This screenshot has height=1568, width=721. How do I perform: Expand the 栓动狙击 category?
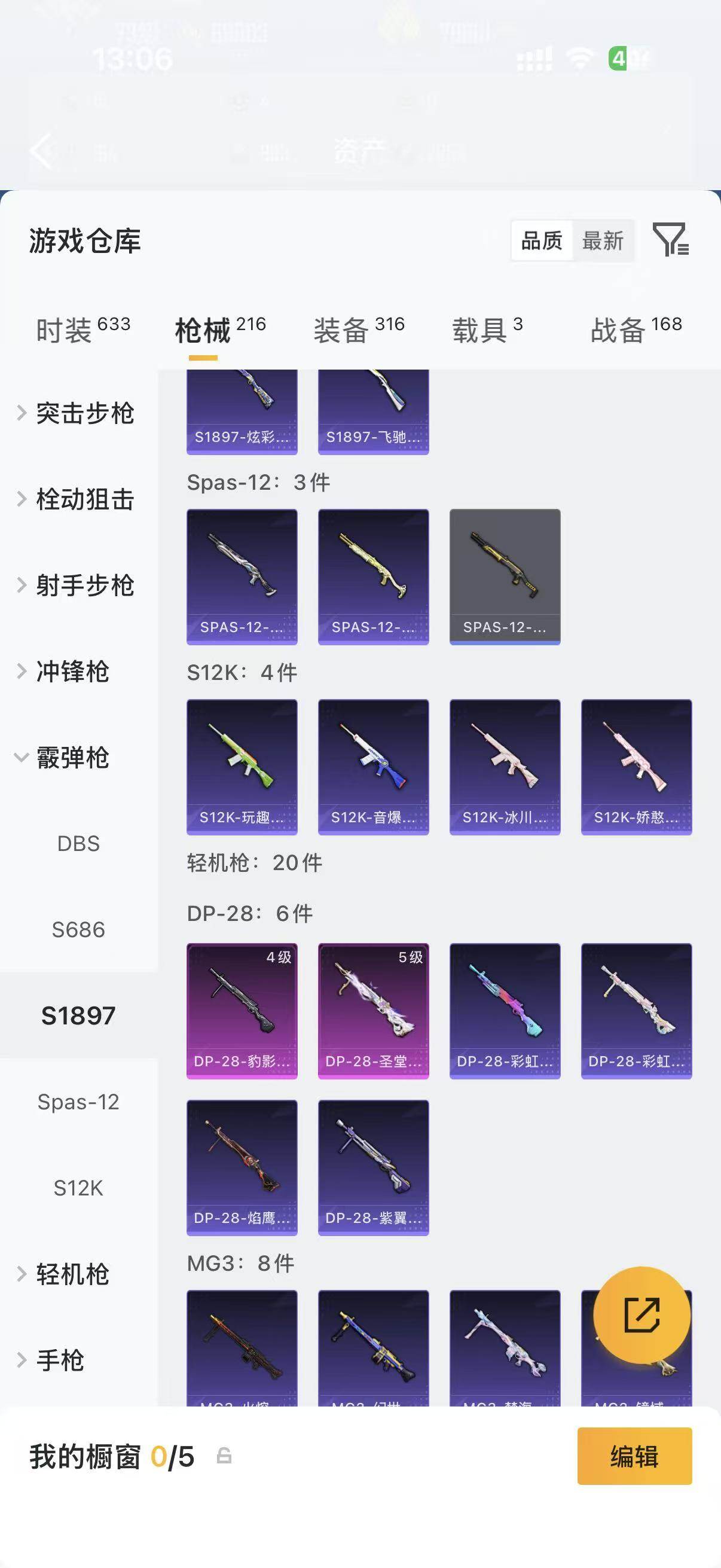(76, 499)
